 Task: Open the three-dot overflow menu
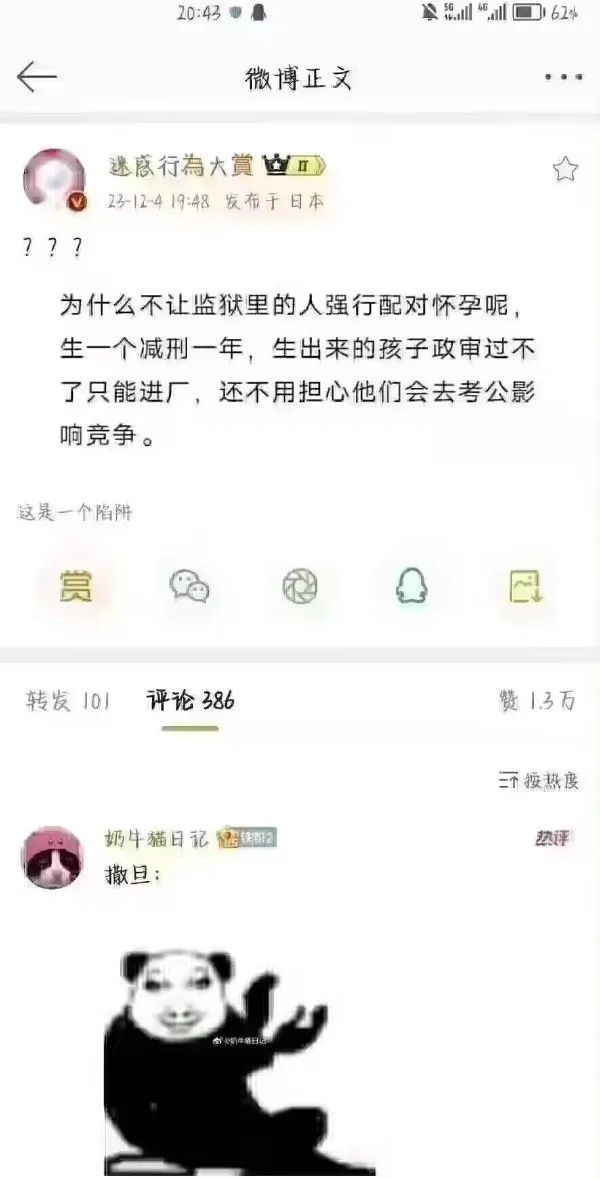[563, 77]
